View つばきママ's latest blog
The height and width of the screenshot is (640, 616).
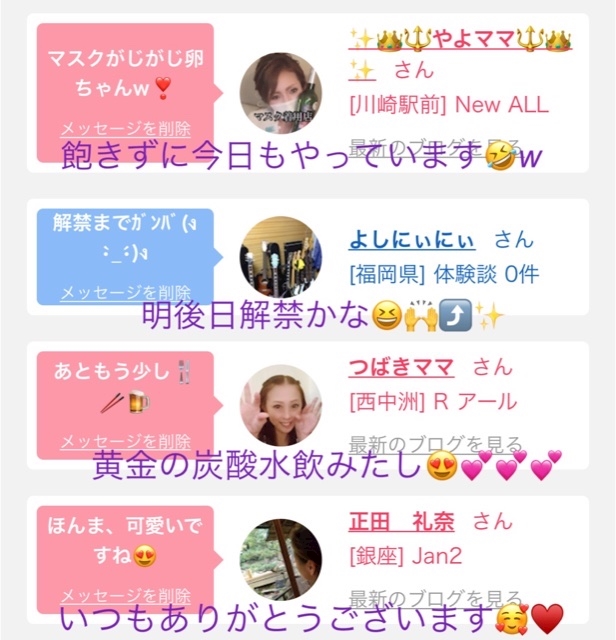[x=435, y=444]
